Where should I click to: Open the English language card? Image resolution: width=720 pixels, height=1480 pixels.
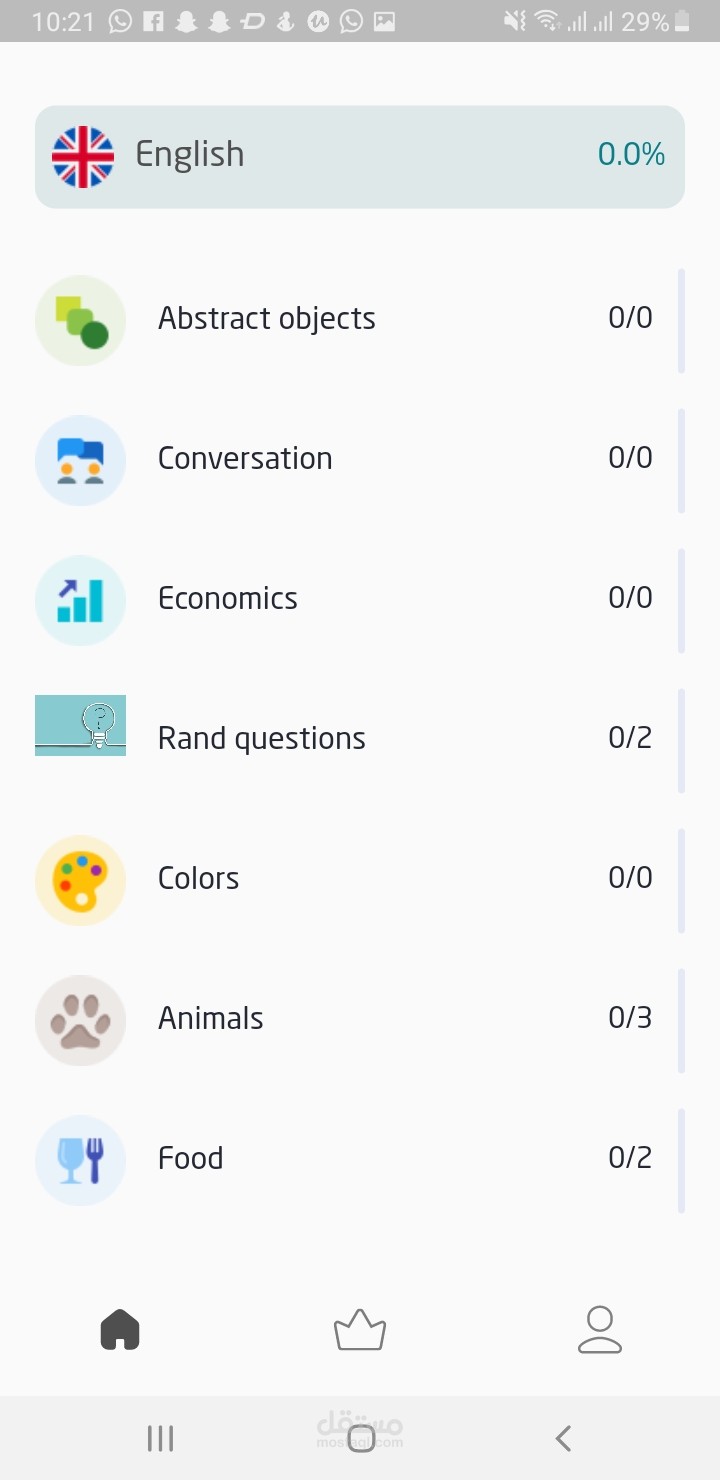[x=360, y=156]
